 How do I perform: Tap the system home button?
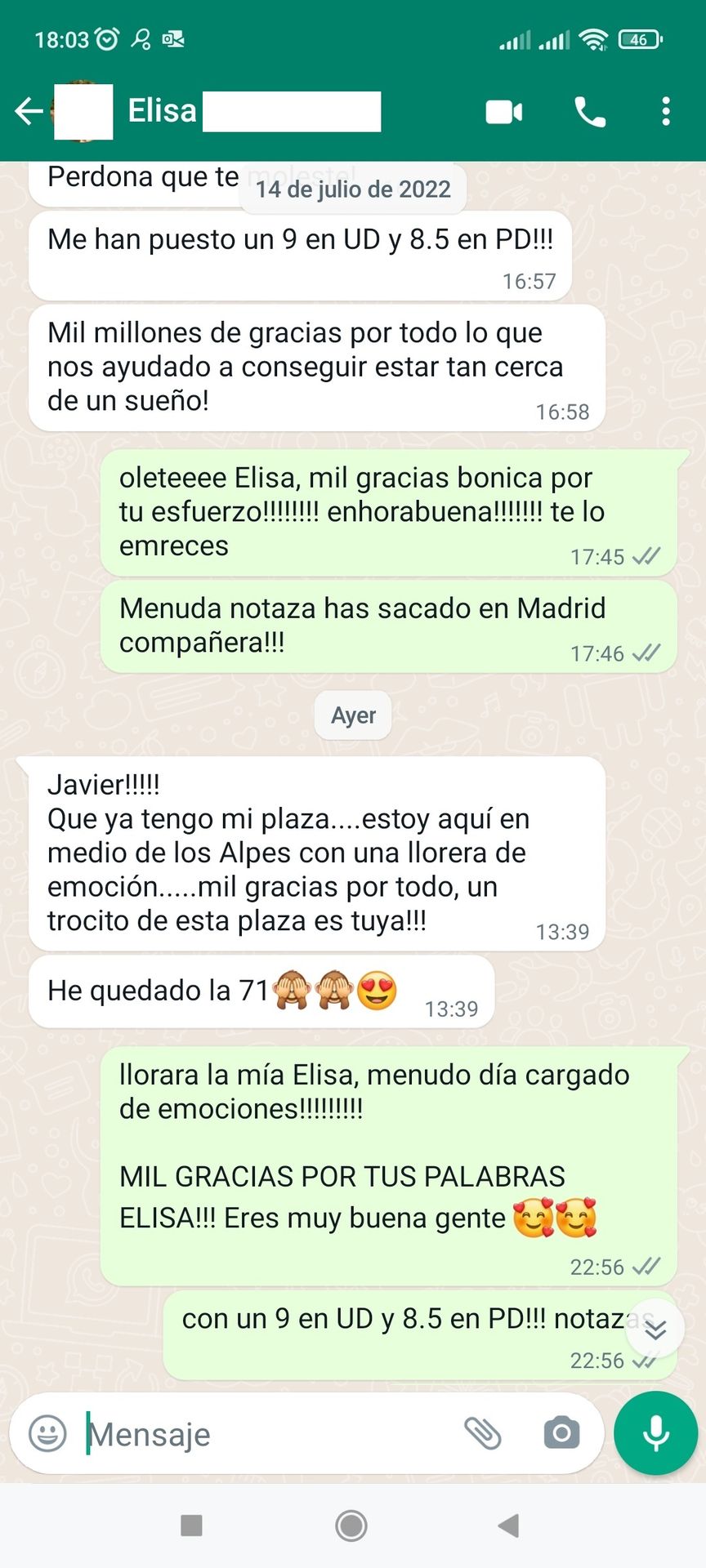[x=351, y=1526]
